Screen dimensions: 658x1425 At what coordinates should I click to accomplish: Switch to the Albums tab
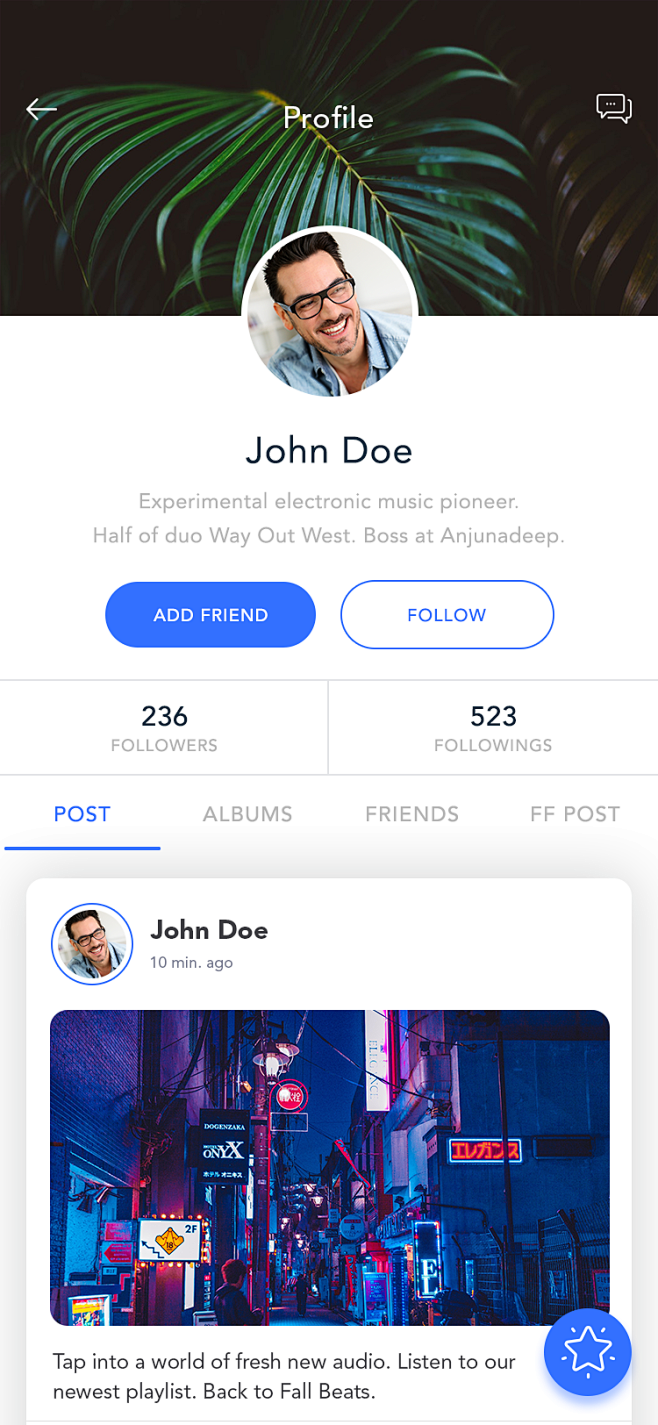(x=248, y=814)
